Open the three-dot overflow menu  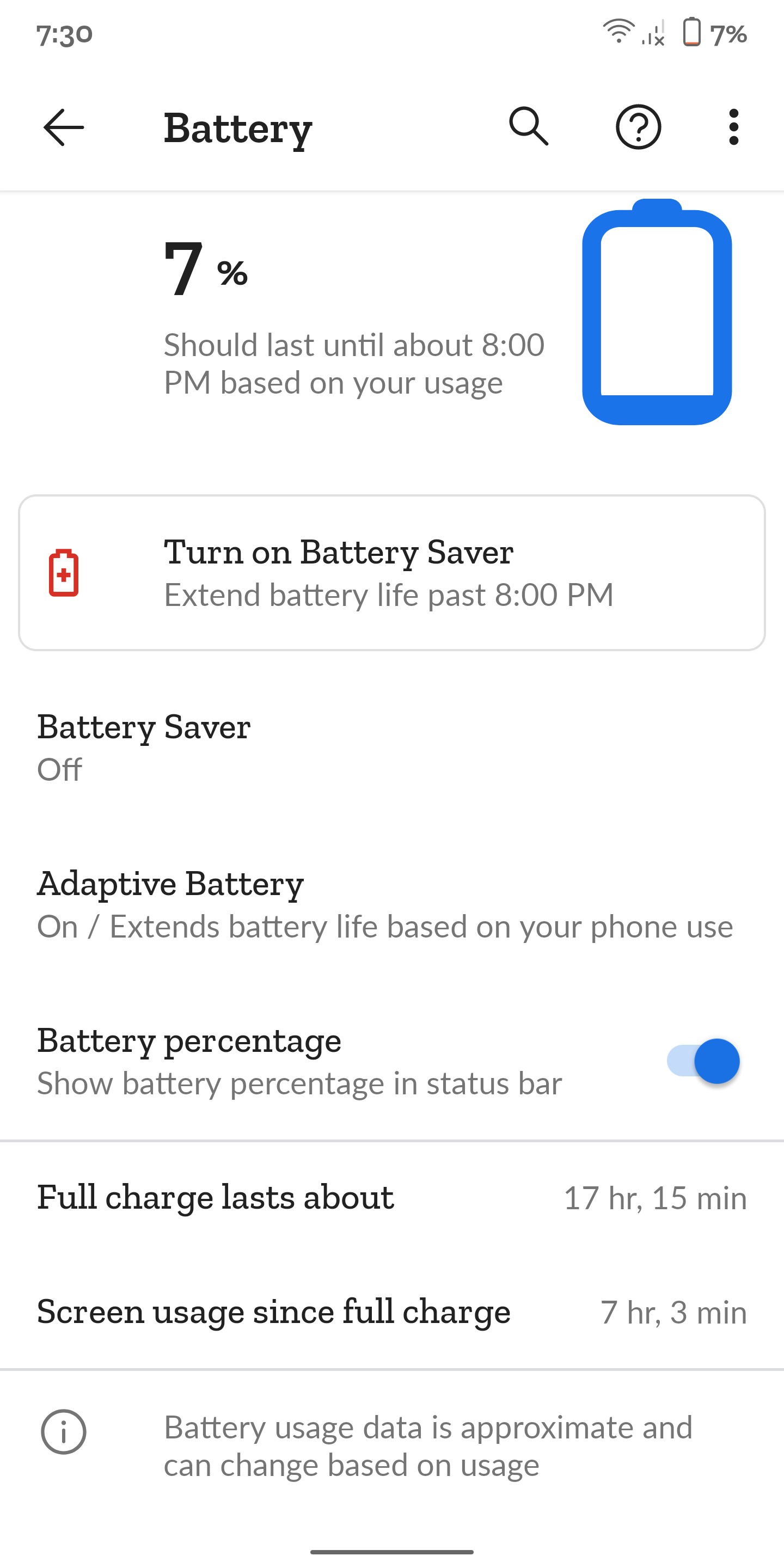(733, 127)
